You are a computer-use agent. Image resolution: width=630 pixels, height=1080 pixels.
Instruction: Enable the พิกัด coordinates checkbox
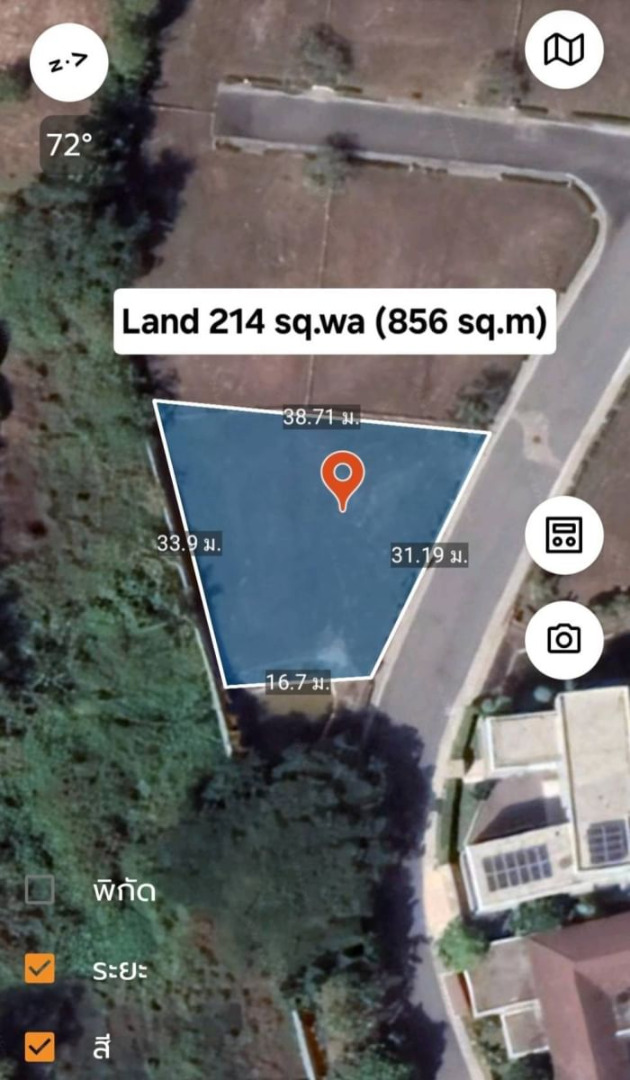40,890
